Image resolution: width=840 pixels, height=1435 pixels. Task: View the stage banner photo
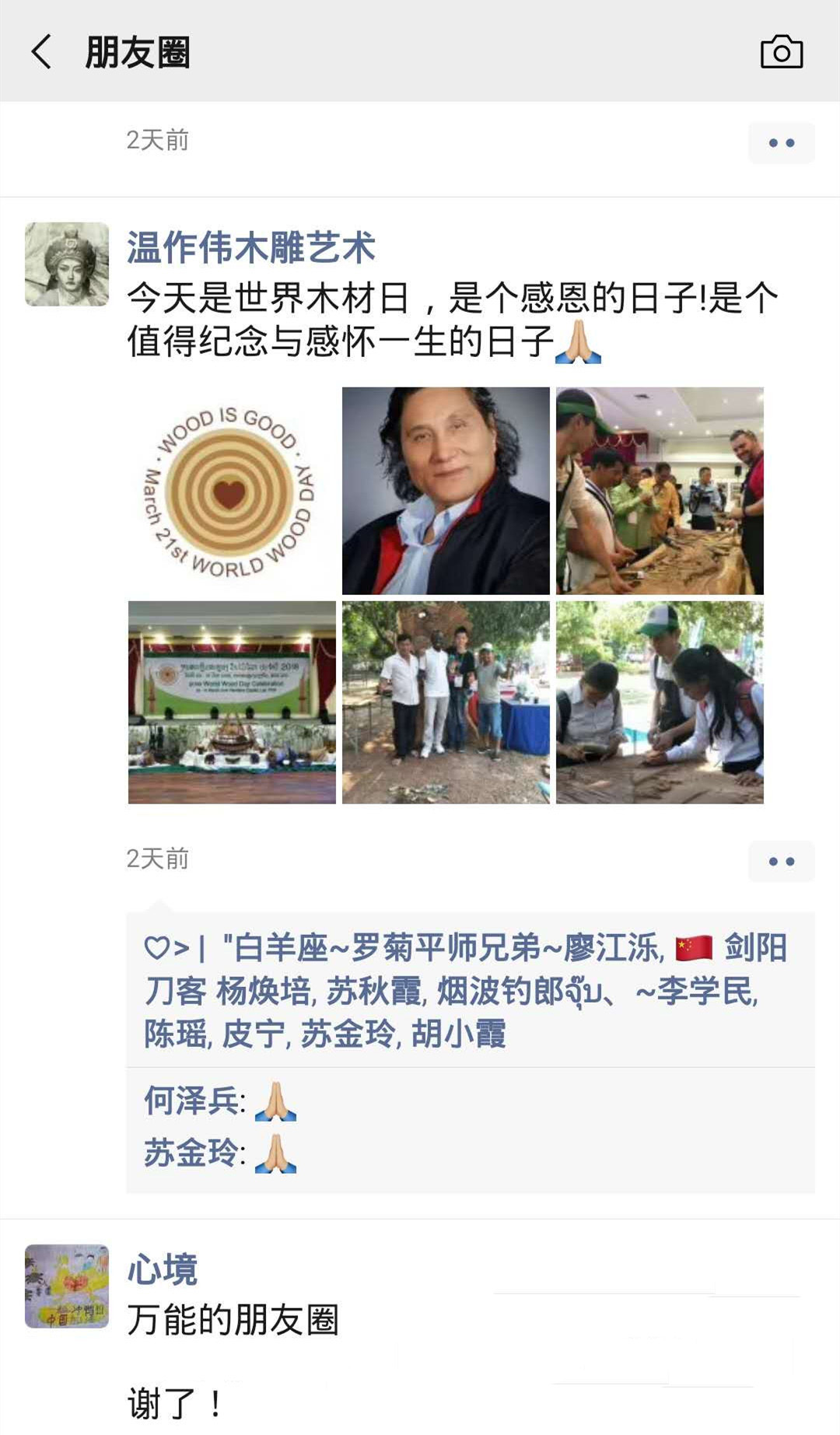(232, 702)
